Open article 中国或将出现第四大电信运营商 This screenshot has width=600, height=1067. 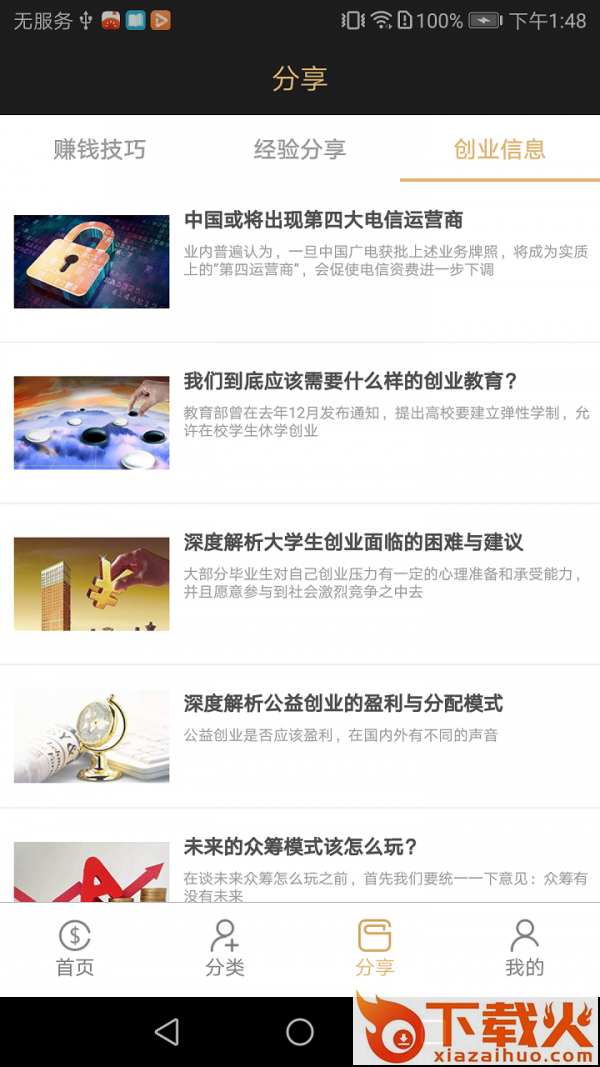(x=323, y=221)
